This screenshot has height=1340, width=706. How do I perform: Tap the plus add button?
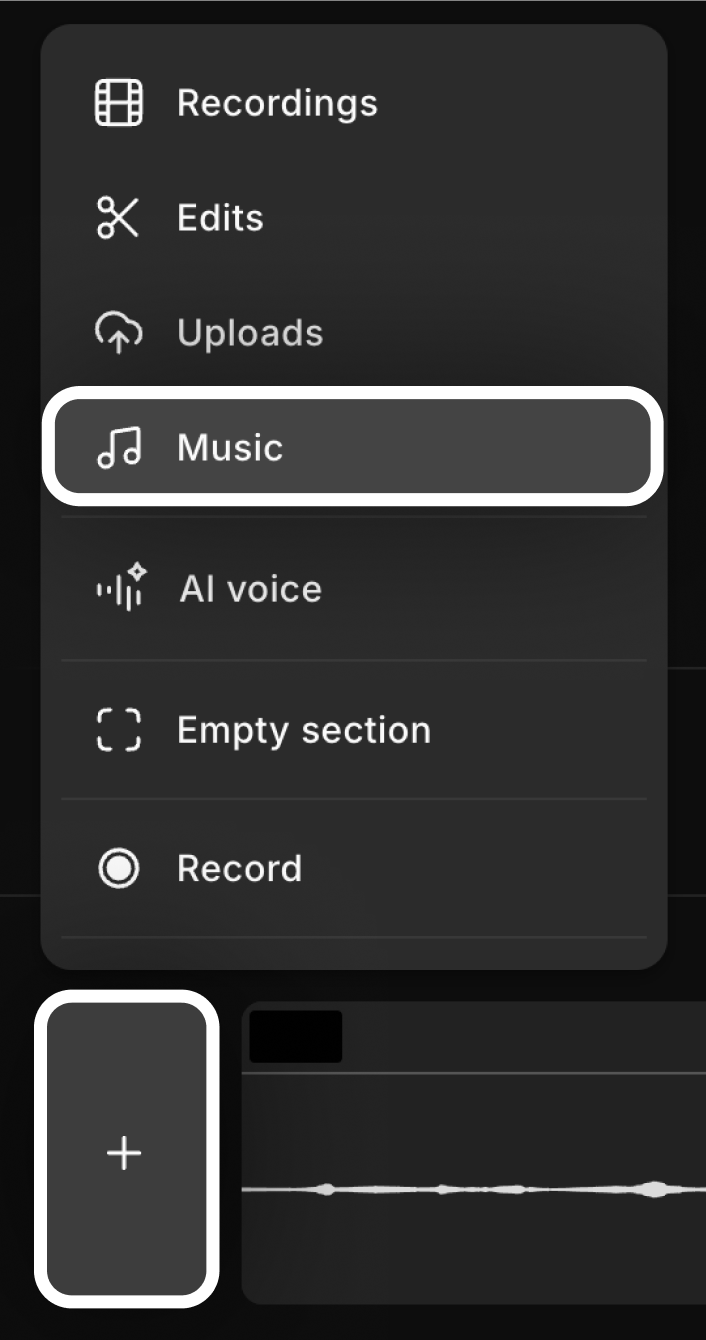125,1153
